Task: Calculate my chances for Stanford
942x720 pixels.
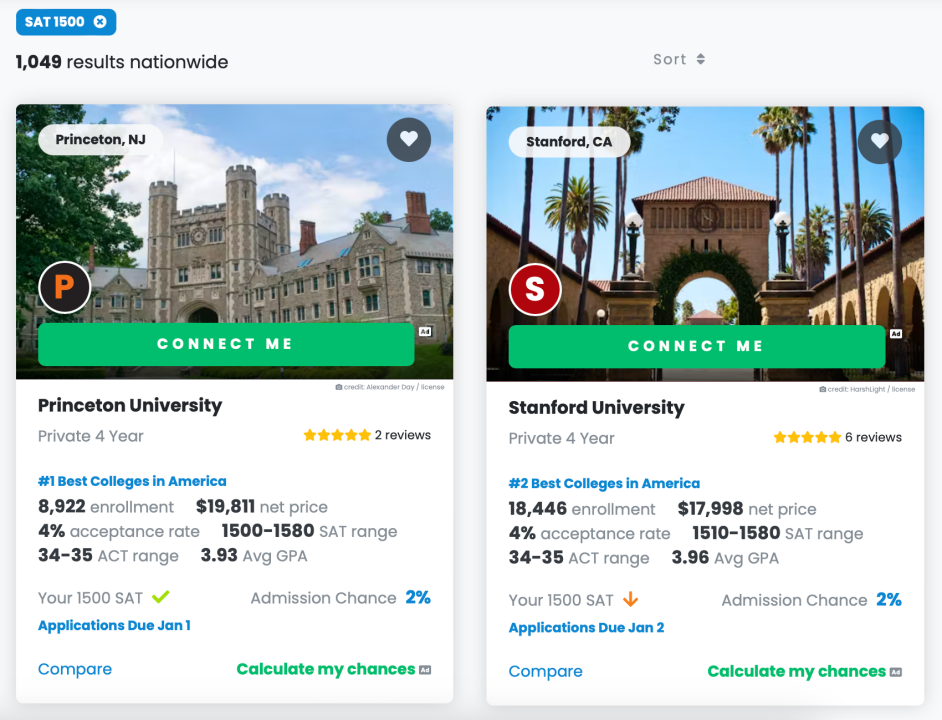Action: click(796, 671)
